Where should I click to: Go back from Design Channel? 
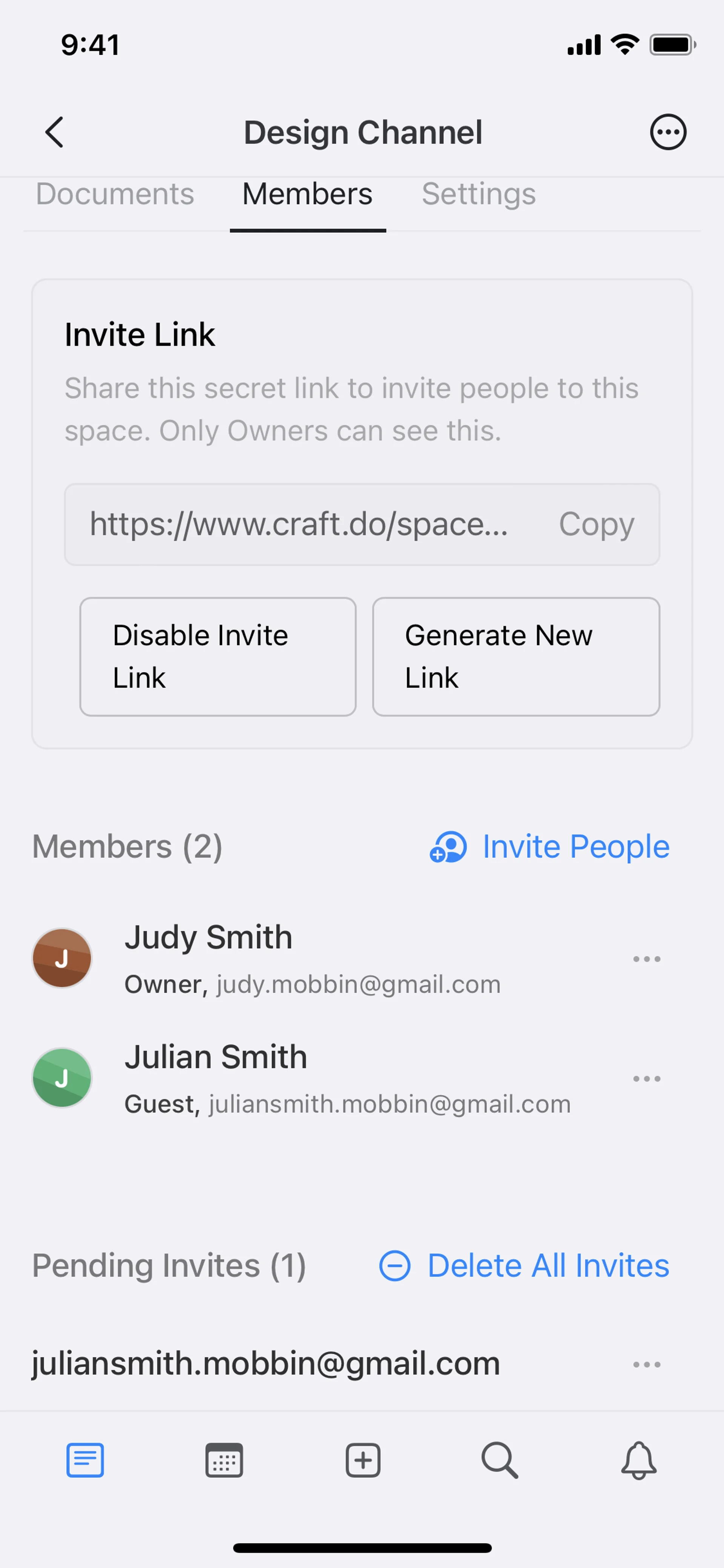55,132
